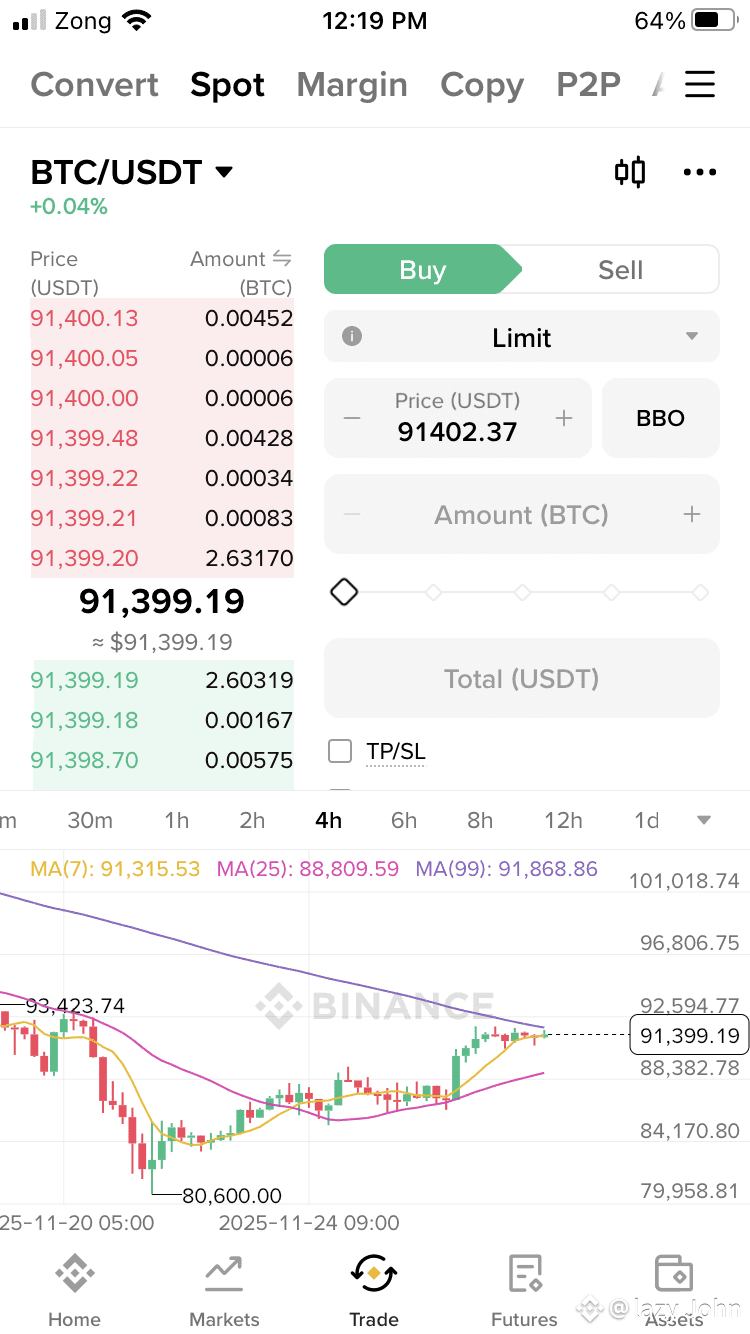Go to the Copy trading tab
The height and width of the screenshot is (1334, 750).
click(x=482, y=85)
